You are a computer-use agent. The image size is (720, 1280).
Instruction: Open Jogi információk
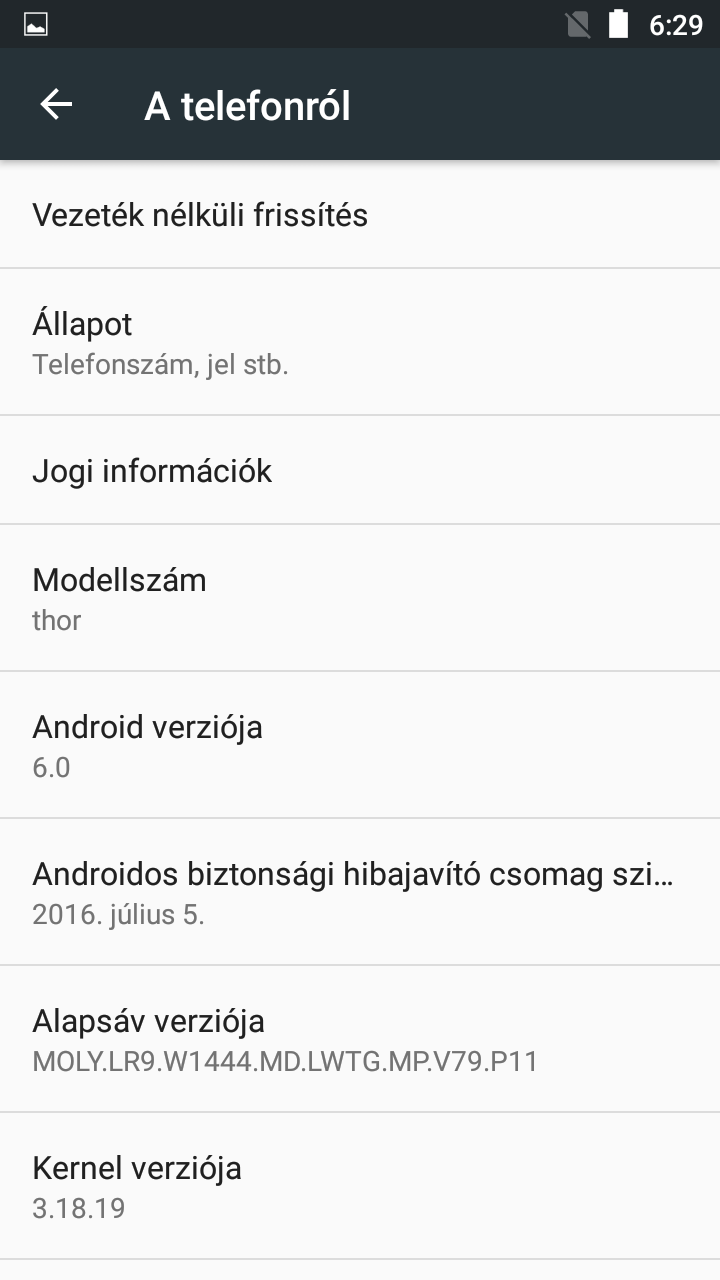360,471
